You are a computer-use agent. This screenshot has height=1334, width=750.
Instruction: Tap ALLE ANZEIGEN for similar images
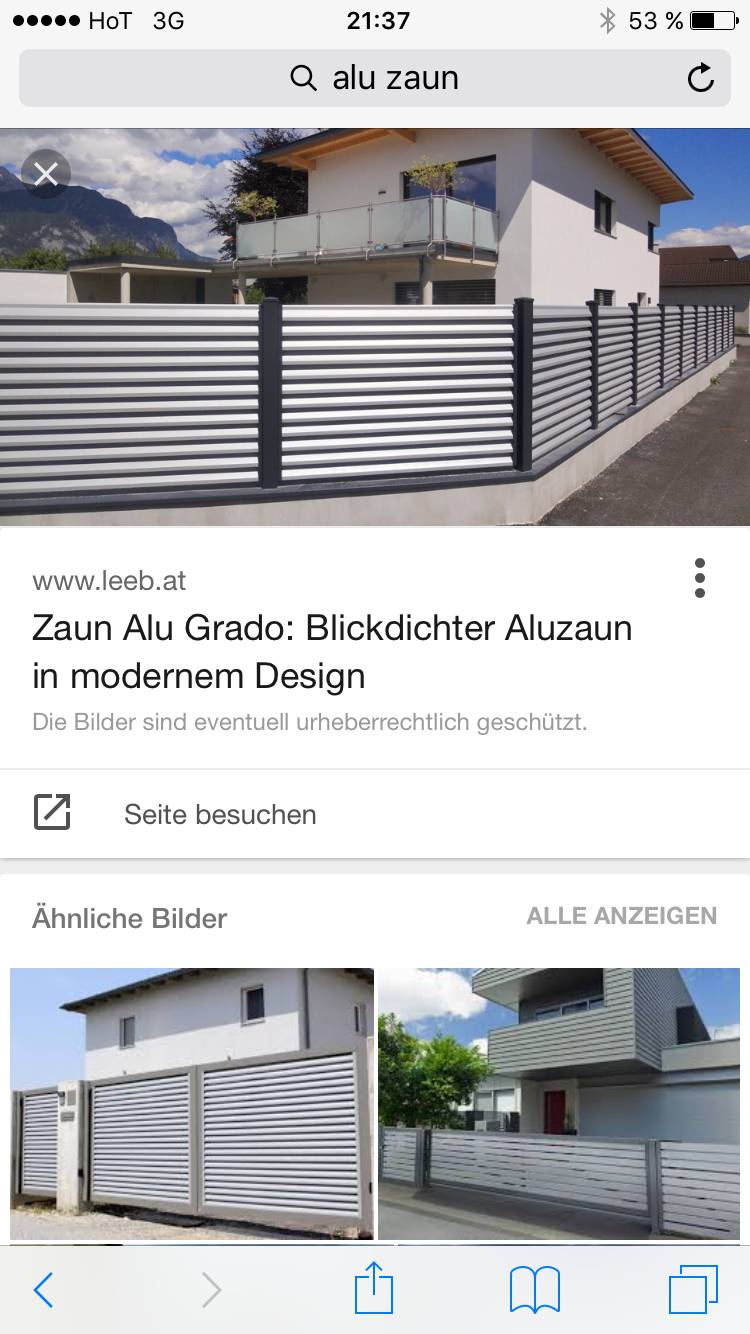coord(622,916)
